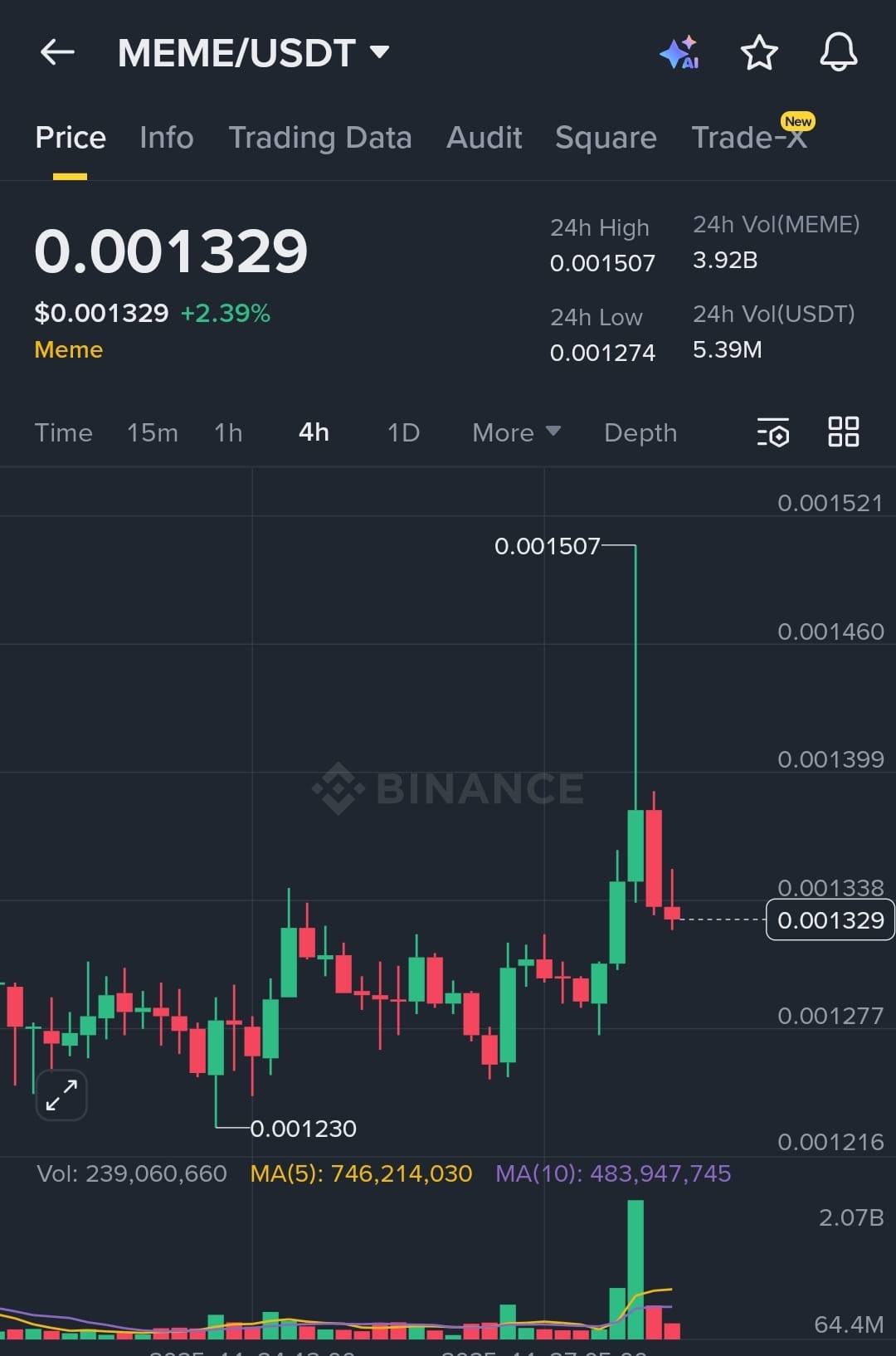Expand the chart to fullscreen

click(61, 1095)
